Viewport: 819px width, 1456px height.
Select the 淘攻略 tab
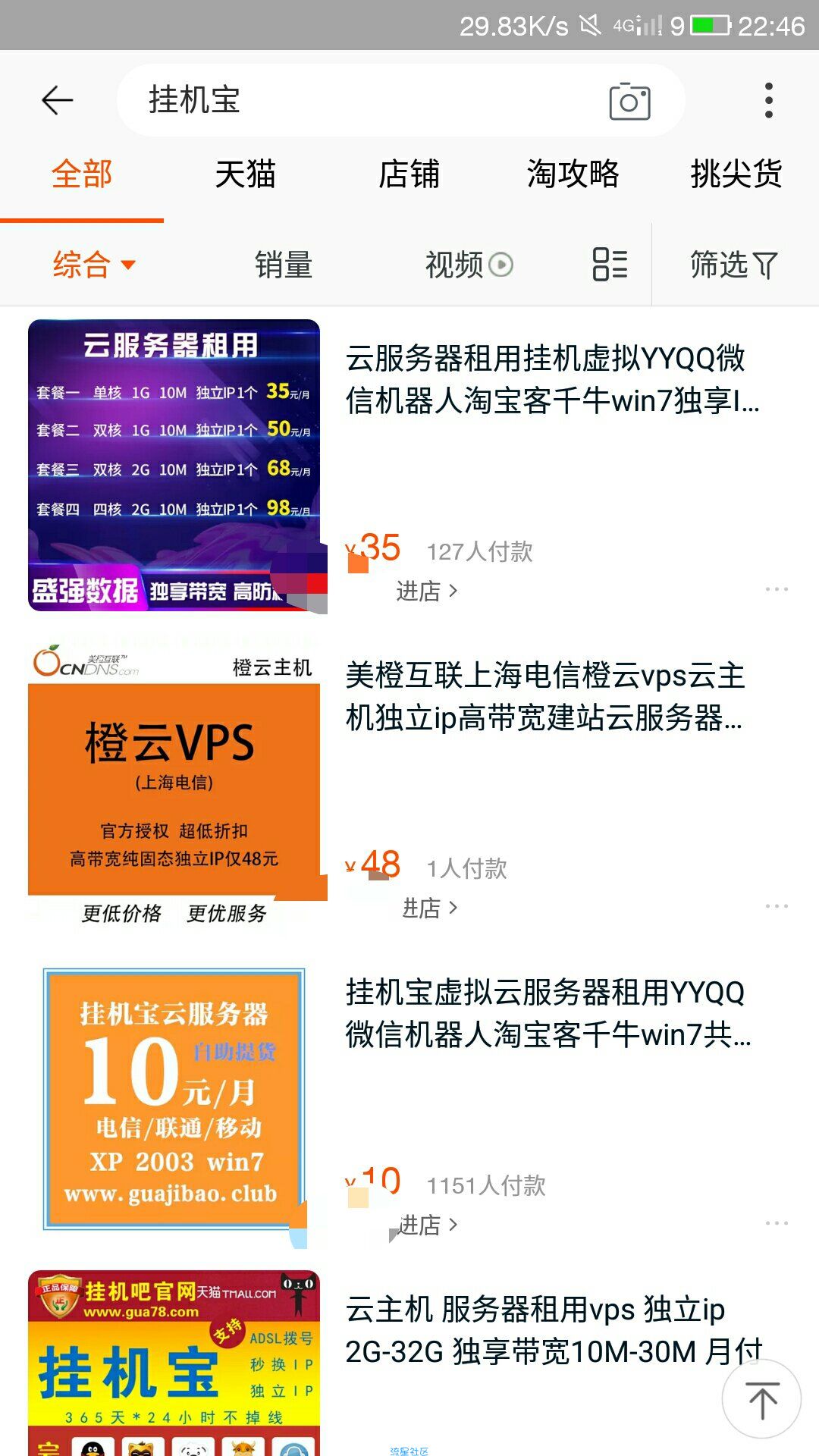pyautogui.click(x=573, y=174)
